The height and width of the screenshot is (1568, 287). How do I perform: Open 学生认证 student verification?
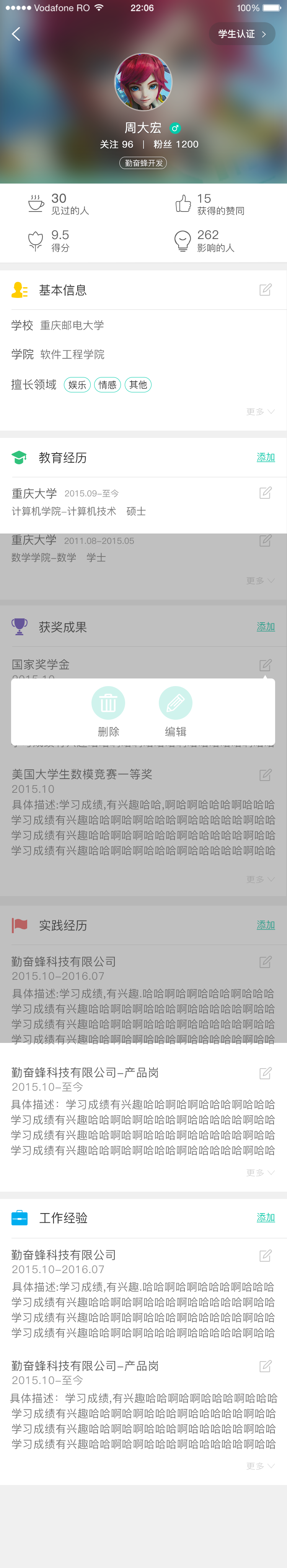pyautogui.click(x=242, y=34)
